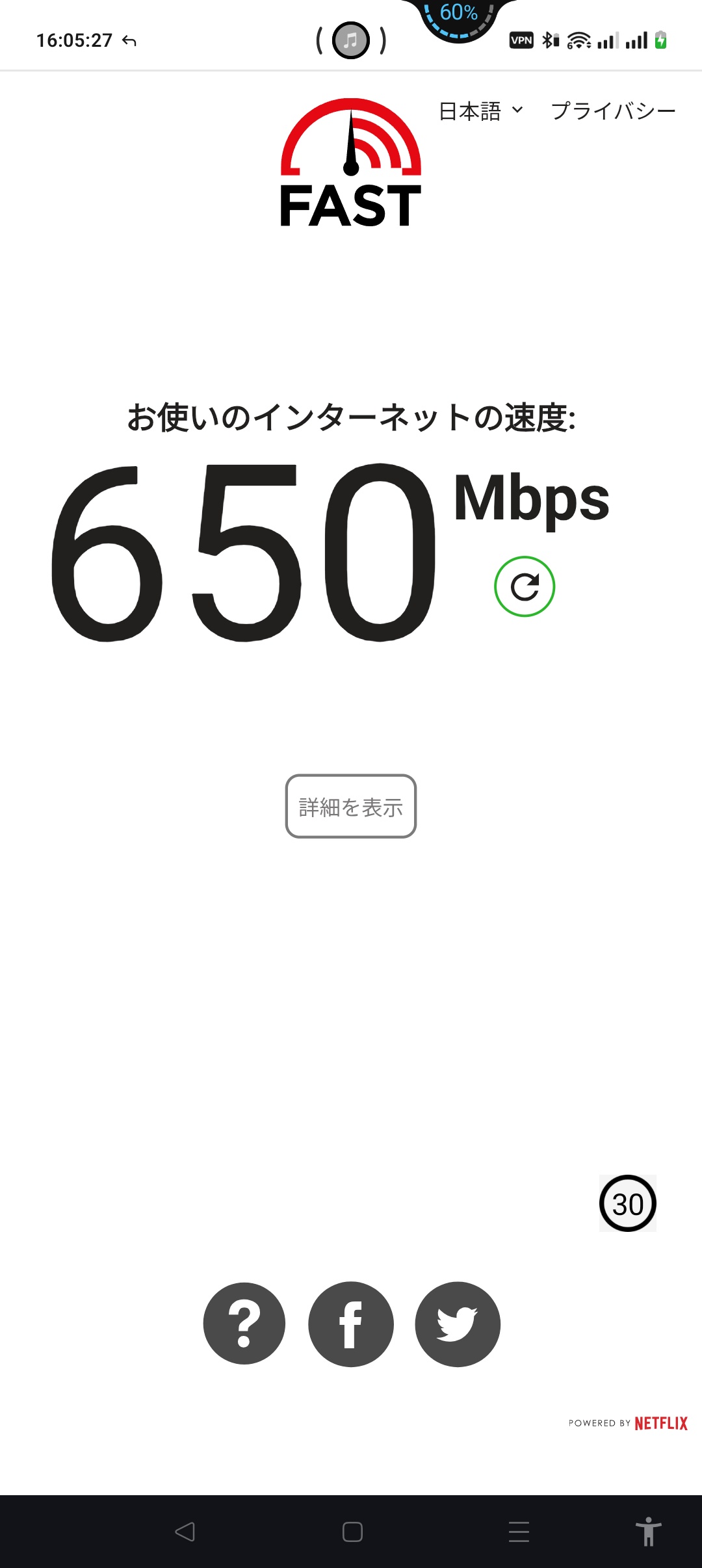Open the プライバシー link
Viewport: 702px width, 1568px height.
pyautogui.click(x=613, y=111)
